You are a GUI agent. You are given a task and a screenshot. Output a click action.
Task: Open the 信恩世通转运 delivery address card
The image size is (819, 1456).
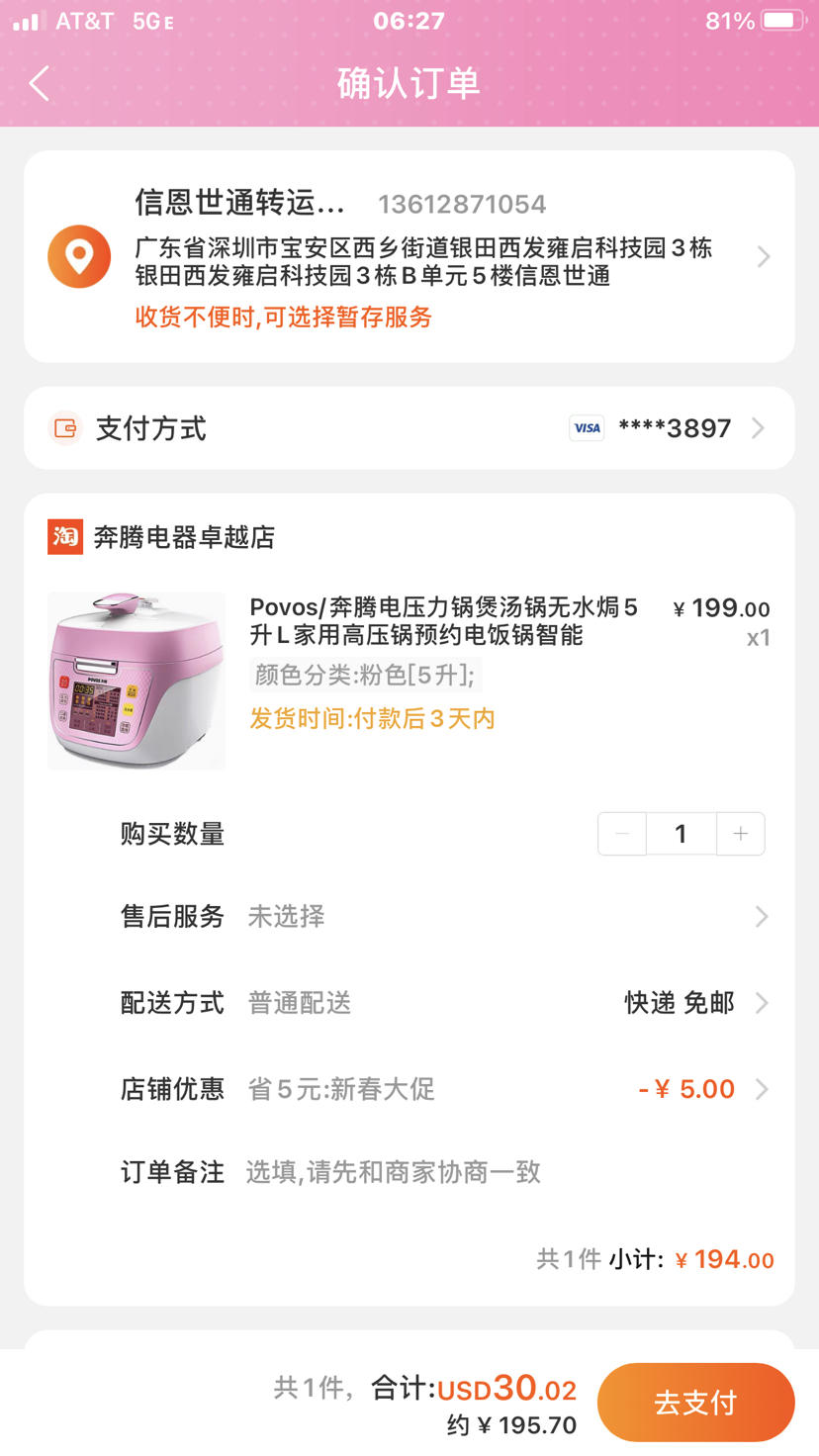[409, 257]
